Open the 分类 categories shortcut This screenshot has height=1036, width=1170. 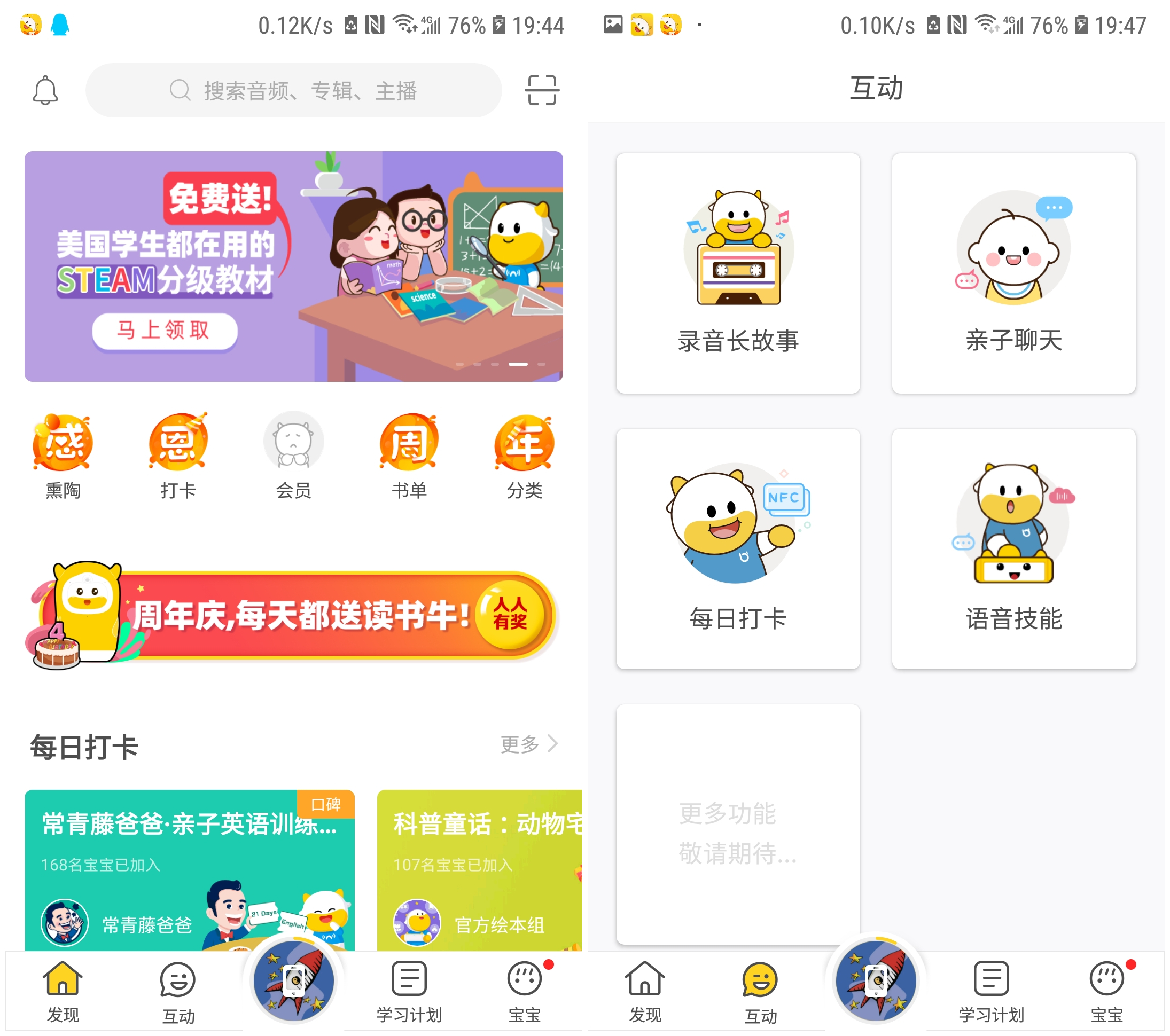524,455
